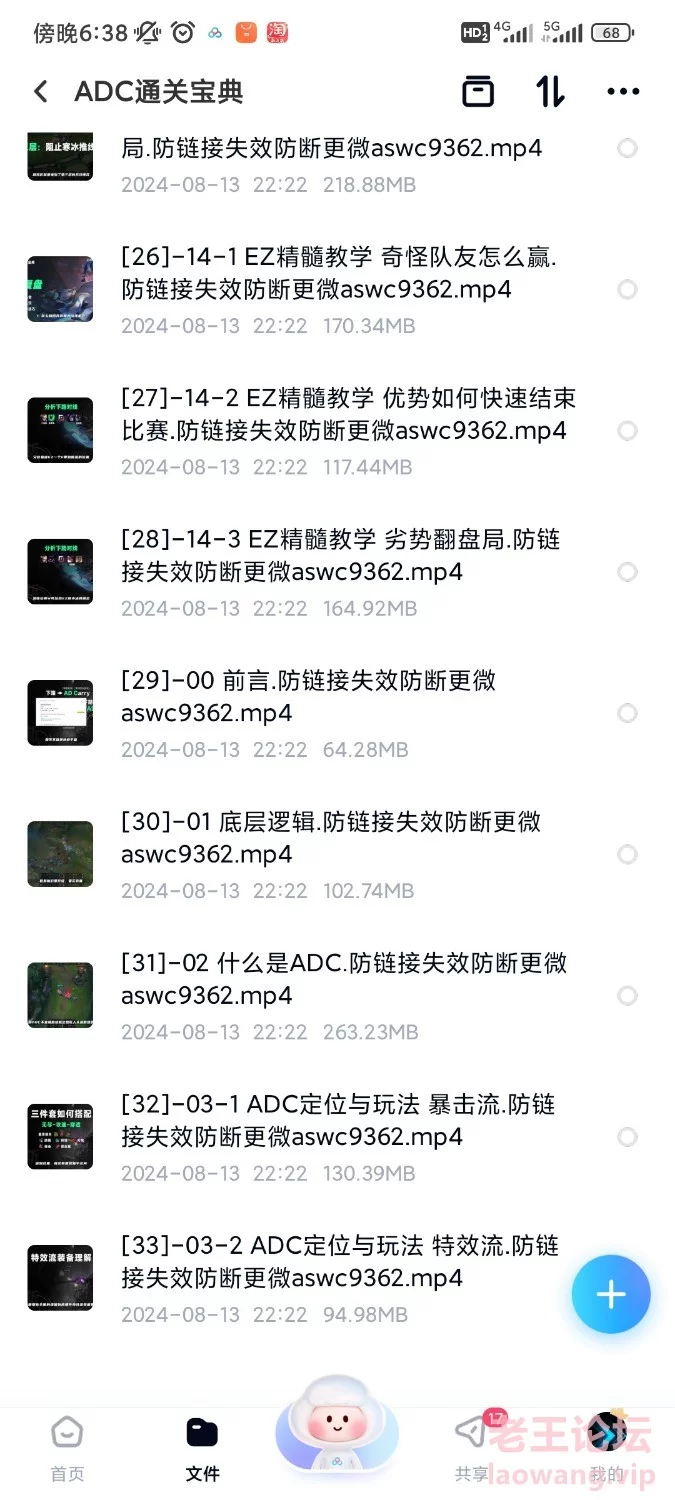Go back from ADC通关宝典 folder
This screenshot has height=1500, width=675.
pyautogui.click(x=41, y=92)
